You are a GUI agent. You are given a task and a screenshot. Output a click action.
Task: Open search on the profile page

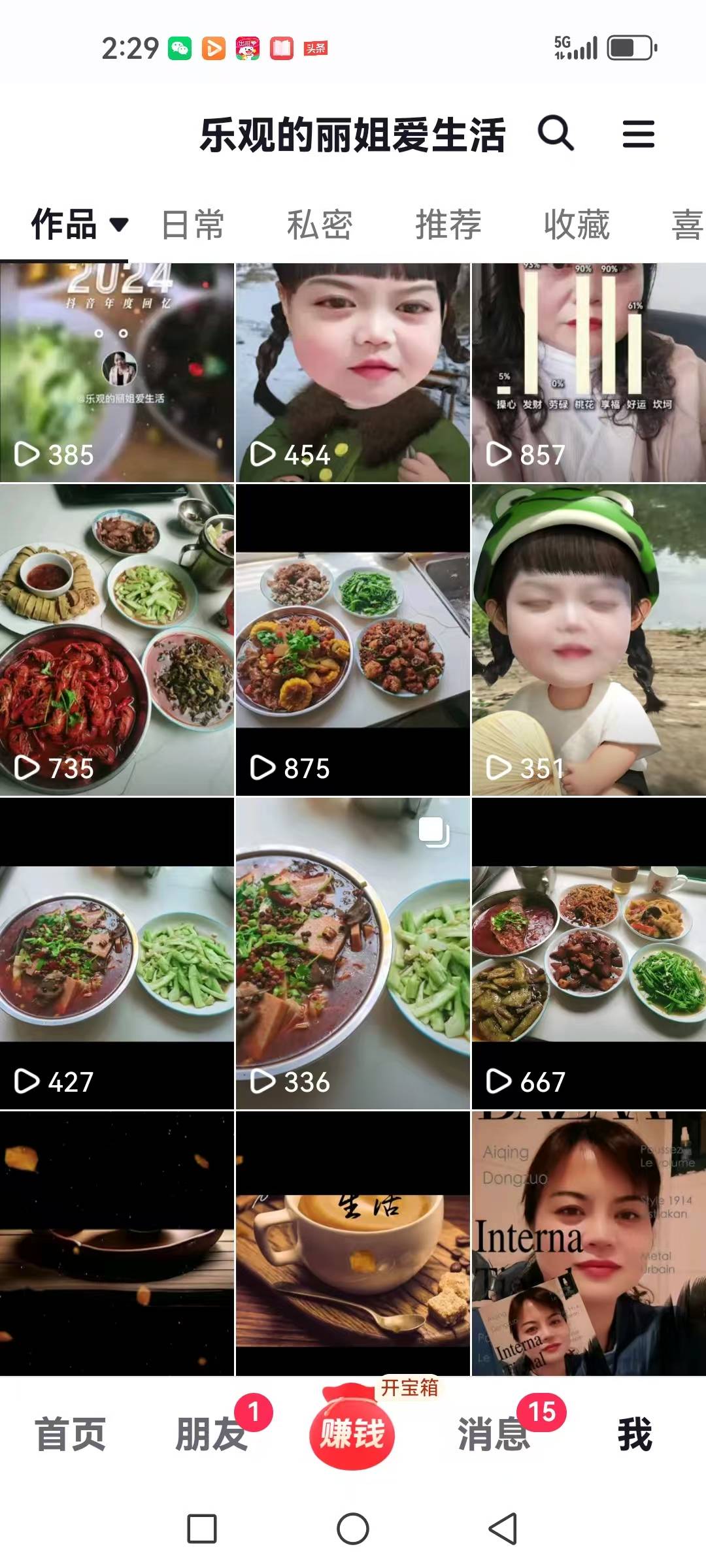[x=556, y=133]
